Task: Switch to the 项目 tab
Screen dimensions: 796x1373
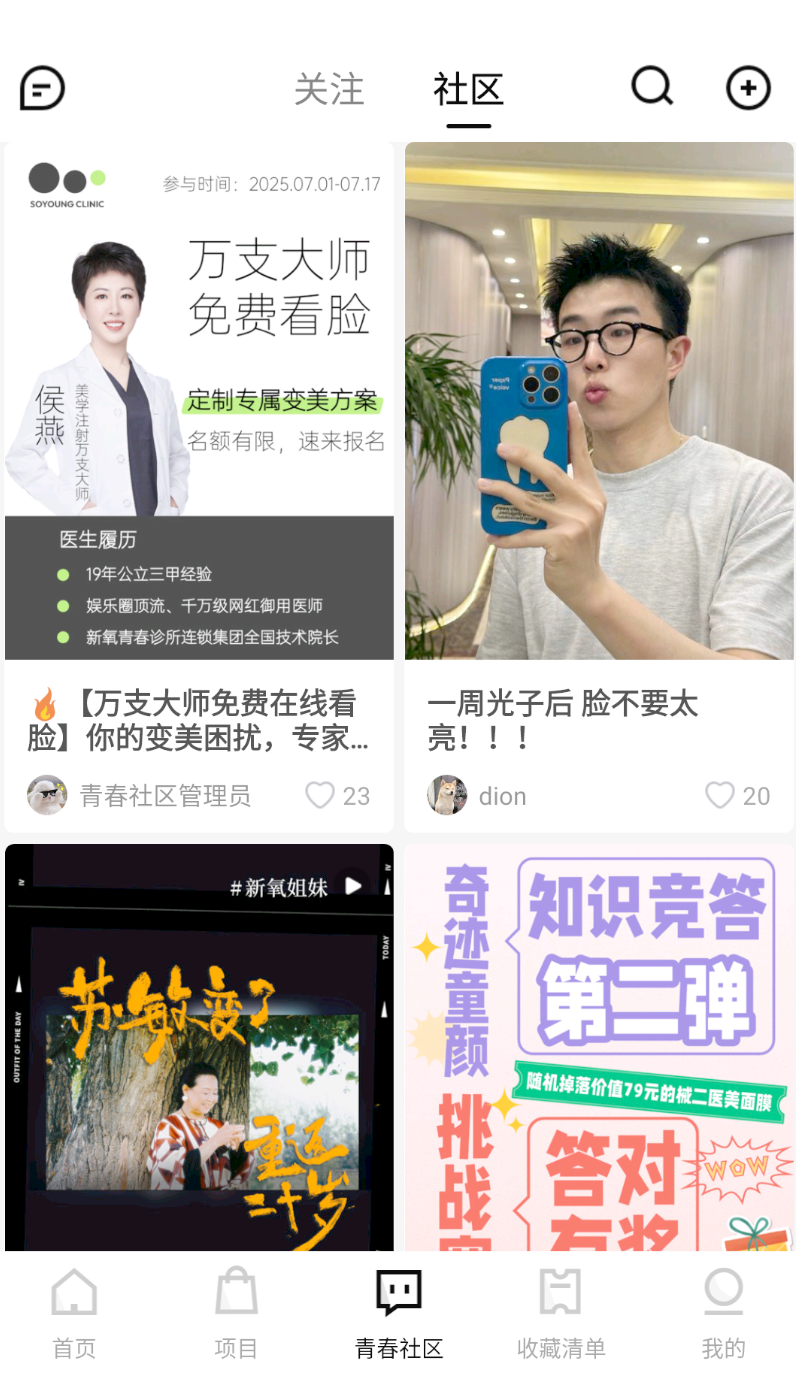Action: click(236, 1312)
